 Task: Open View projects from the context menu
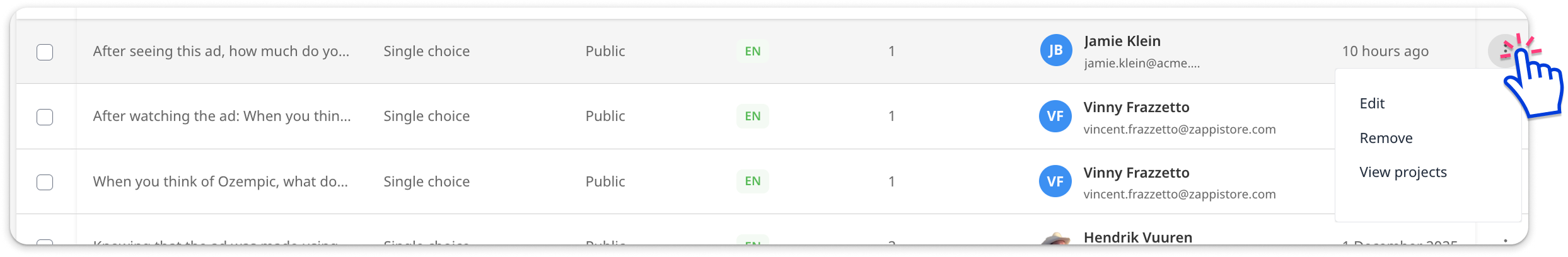(1403, 172)
